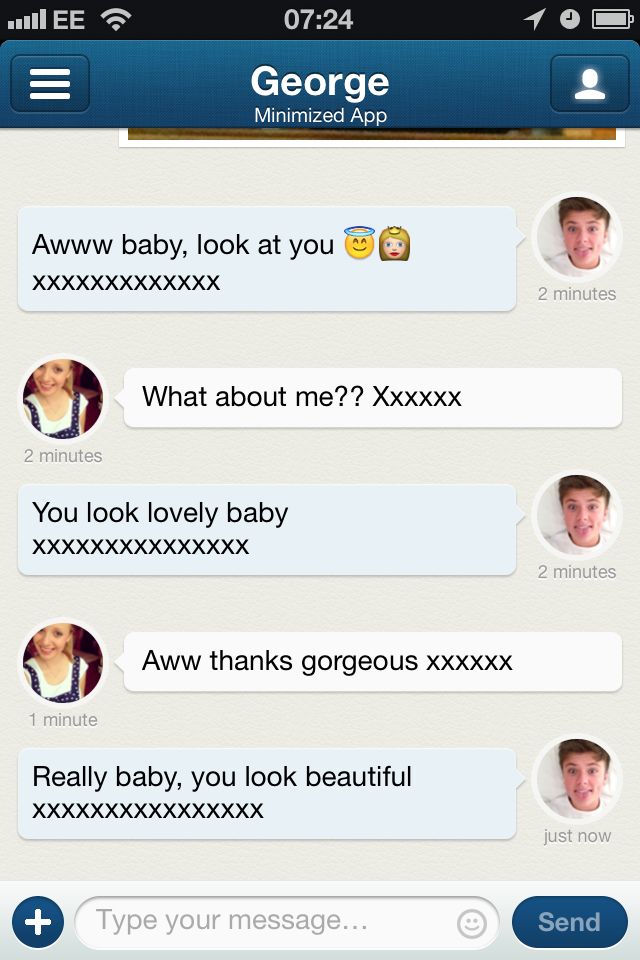Tap the Send button

click(x=569, y=921)
